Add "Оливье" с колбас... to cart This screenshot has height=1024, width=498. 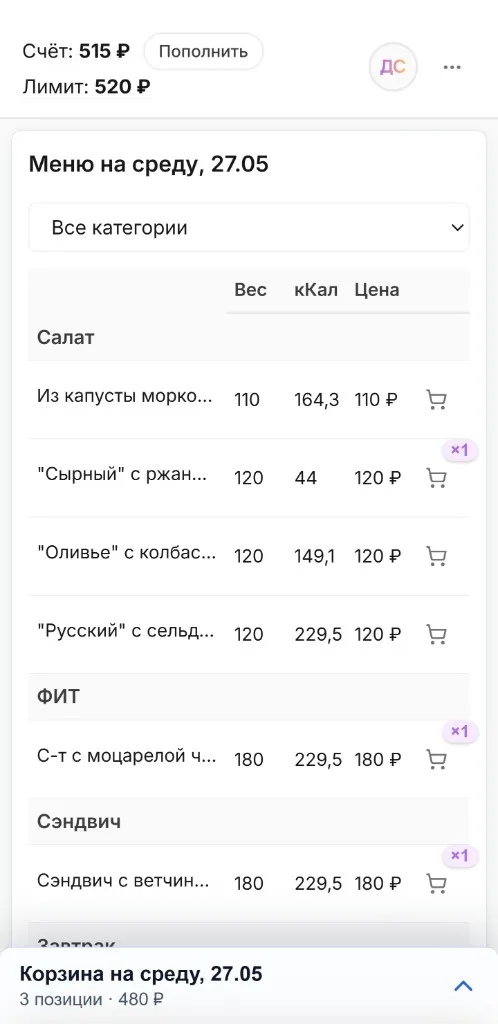(436, 556)
